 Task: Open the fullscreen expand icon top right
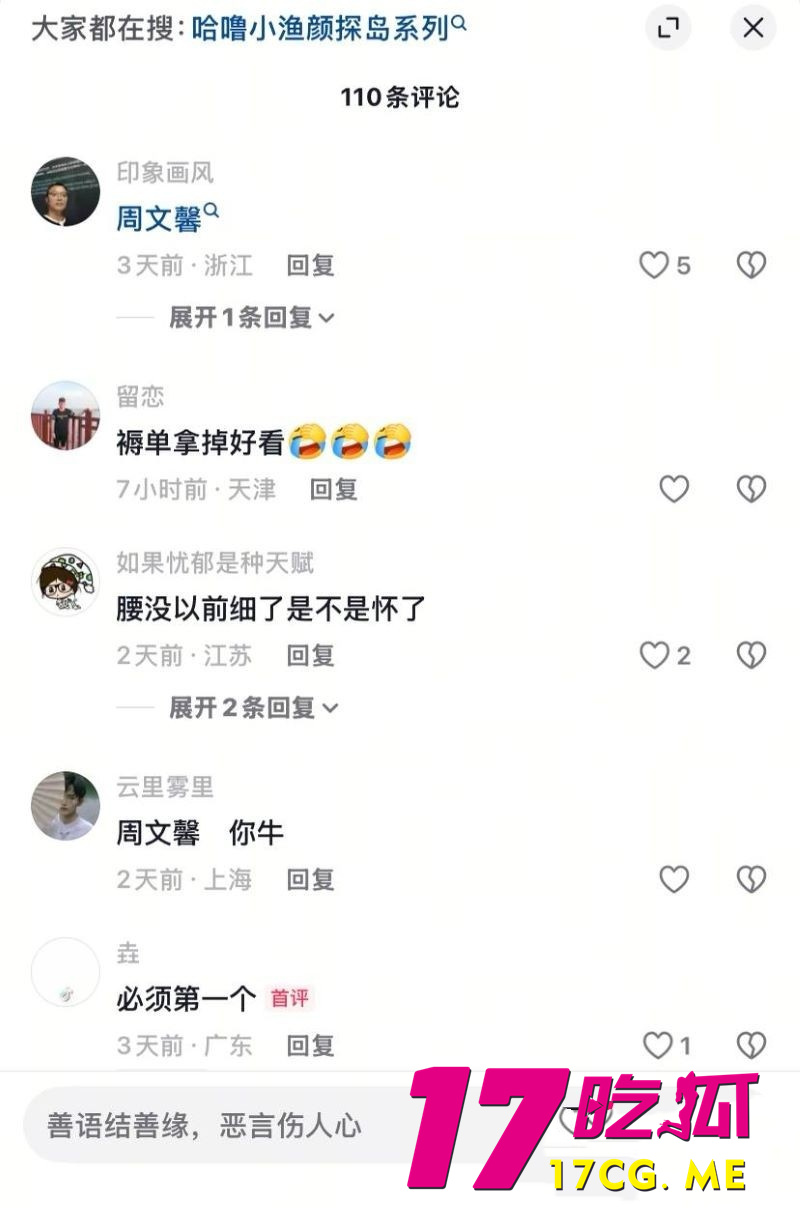tap(668, 29)
